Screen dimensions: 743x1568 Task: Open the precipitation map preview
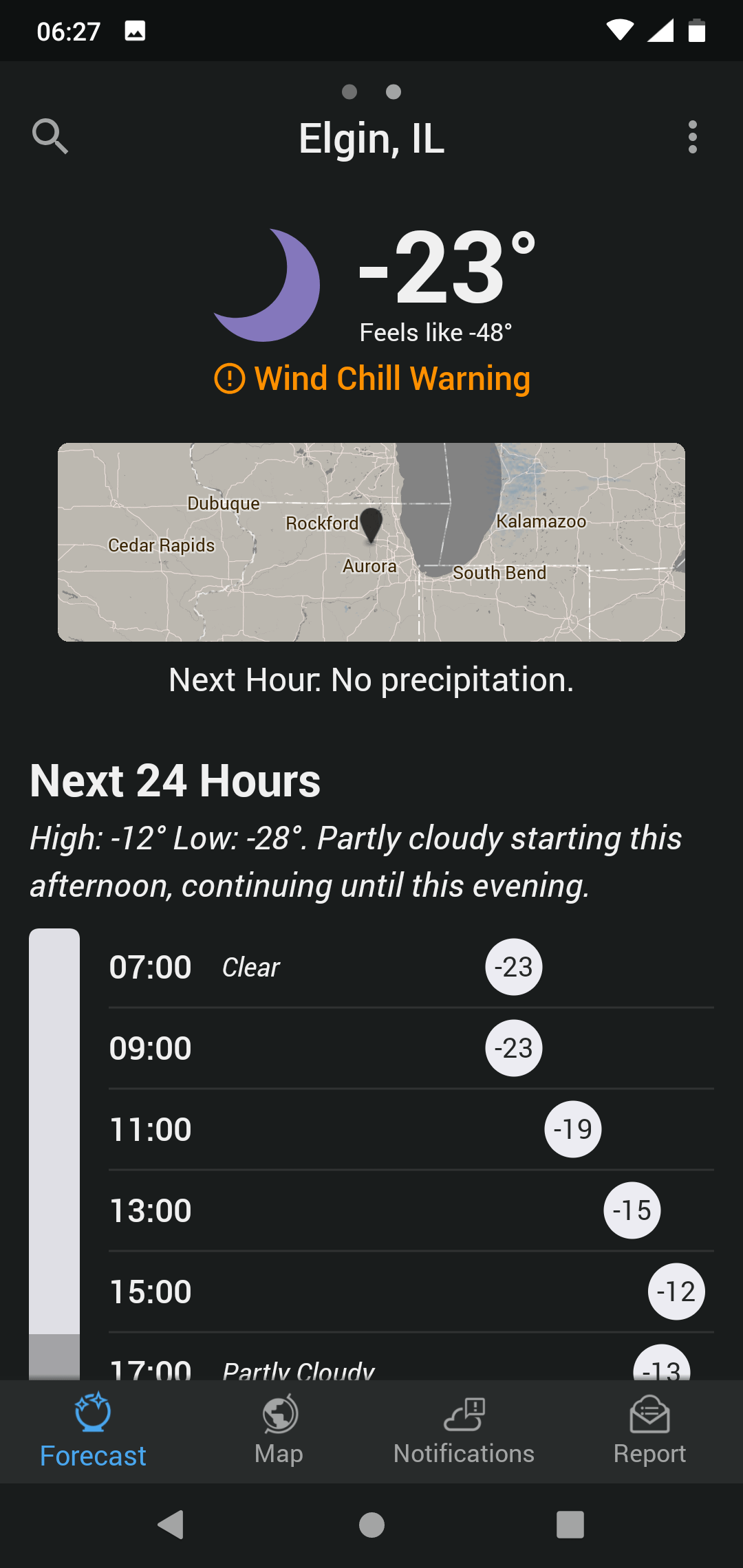371,542
